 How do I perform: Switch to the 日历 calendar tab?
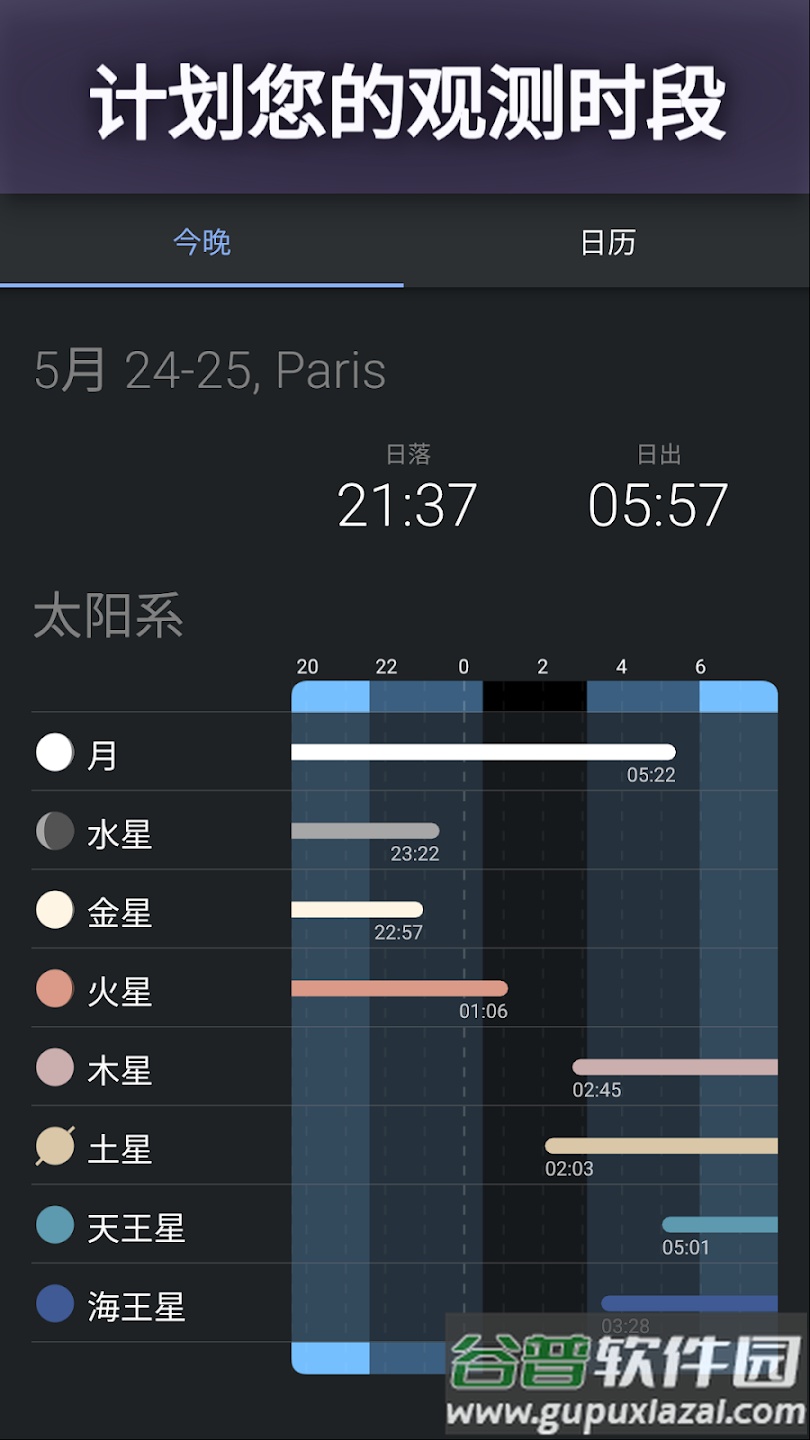(x=607, y=243)
